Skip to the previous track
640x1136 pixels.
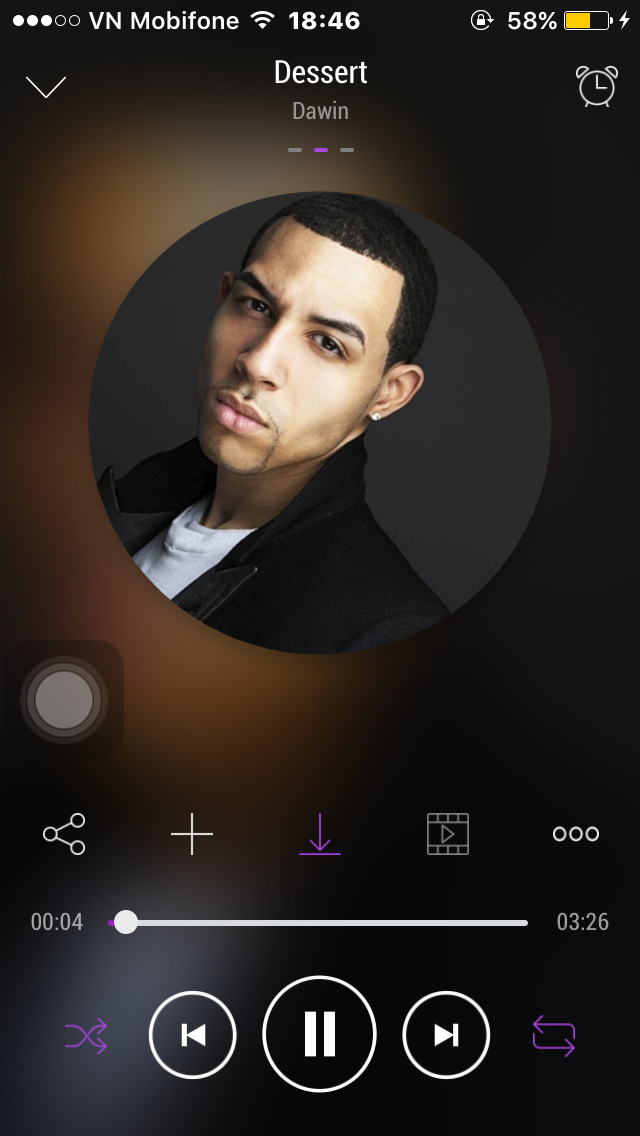click(x=193, y=1035)
